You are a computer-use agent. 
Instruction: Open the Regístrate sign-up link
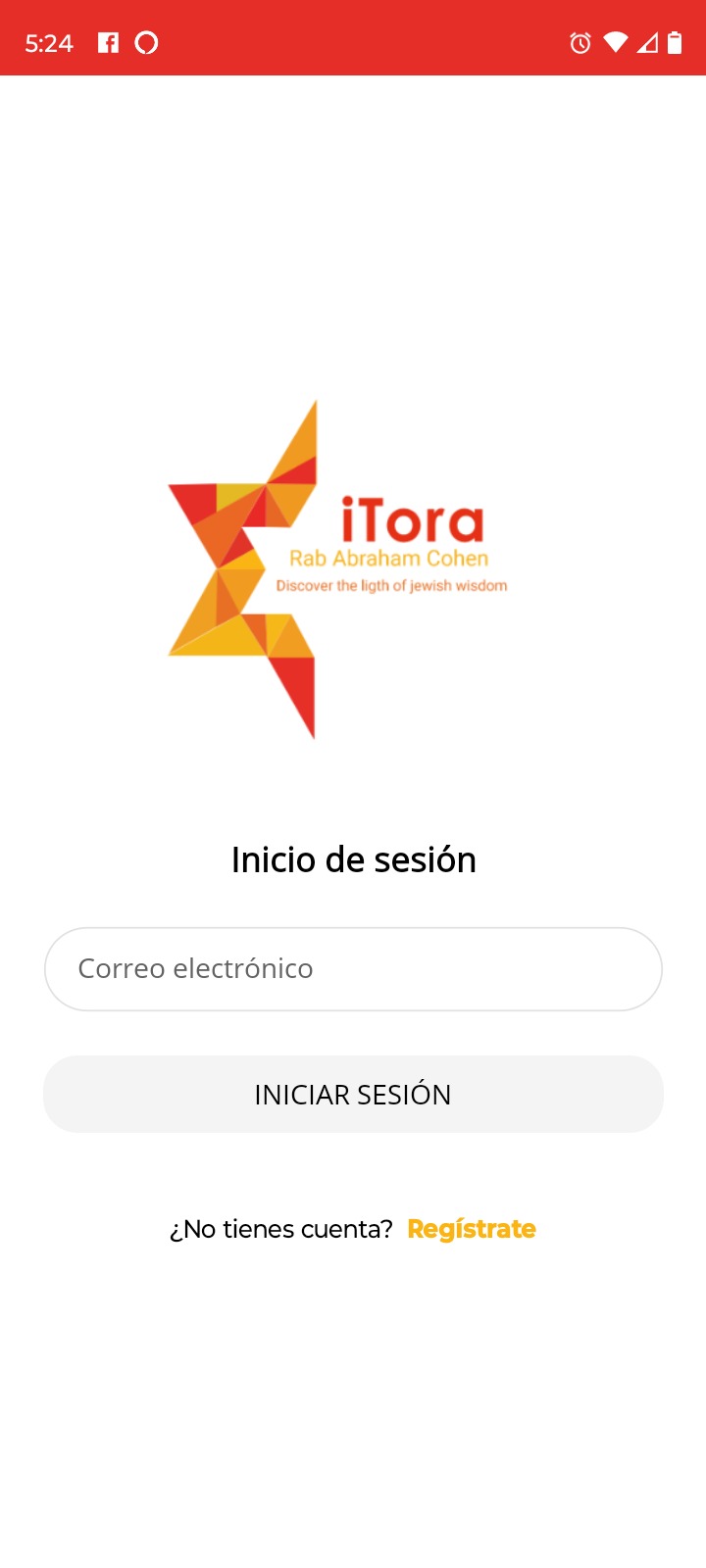coord(472,1229)
